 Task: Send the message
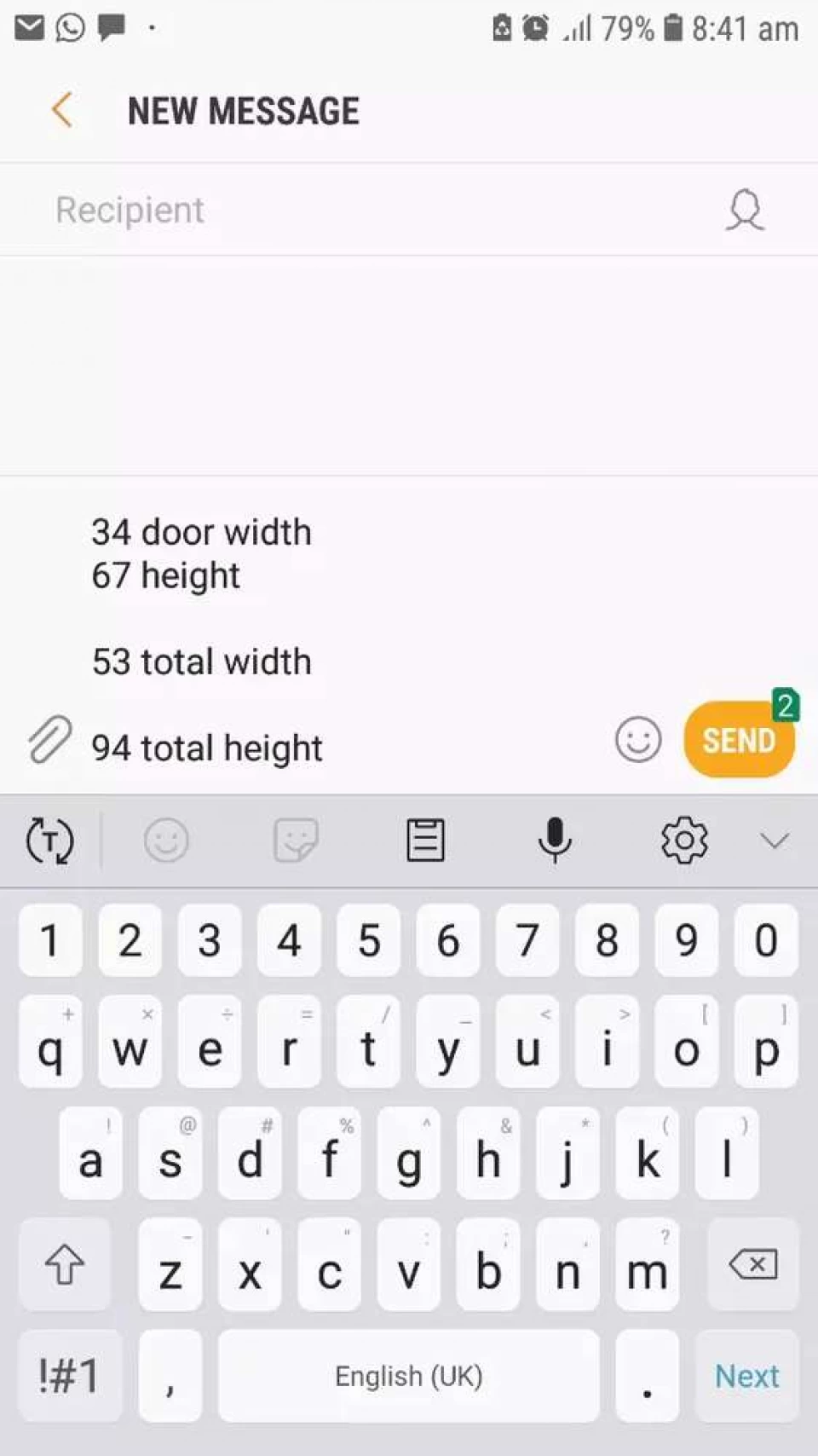coord(739,739)
